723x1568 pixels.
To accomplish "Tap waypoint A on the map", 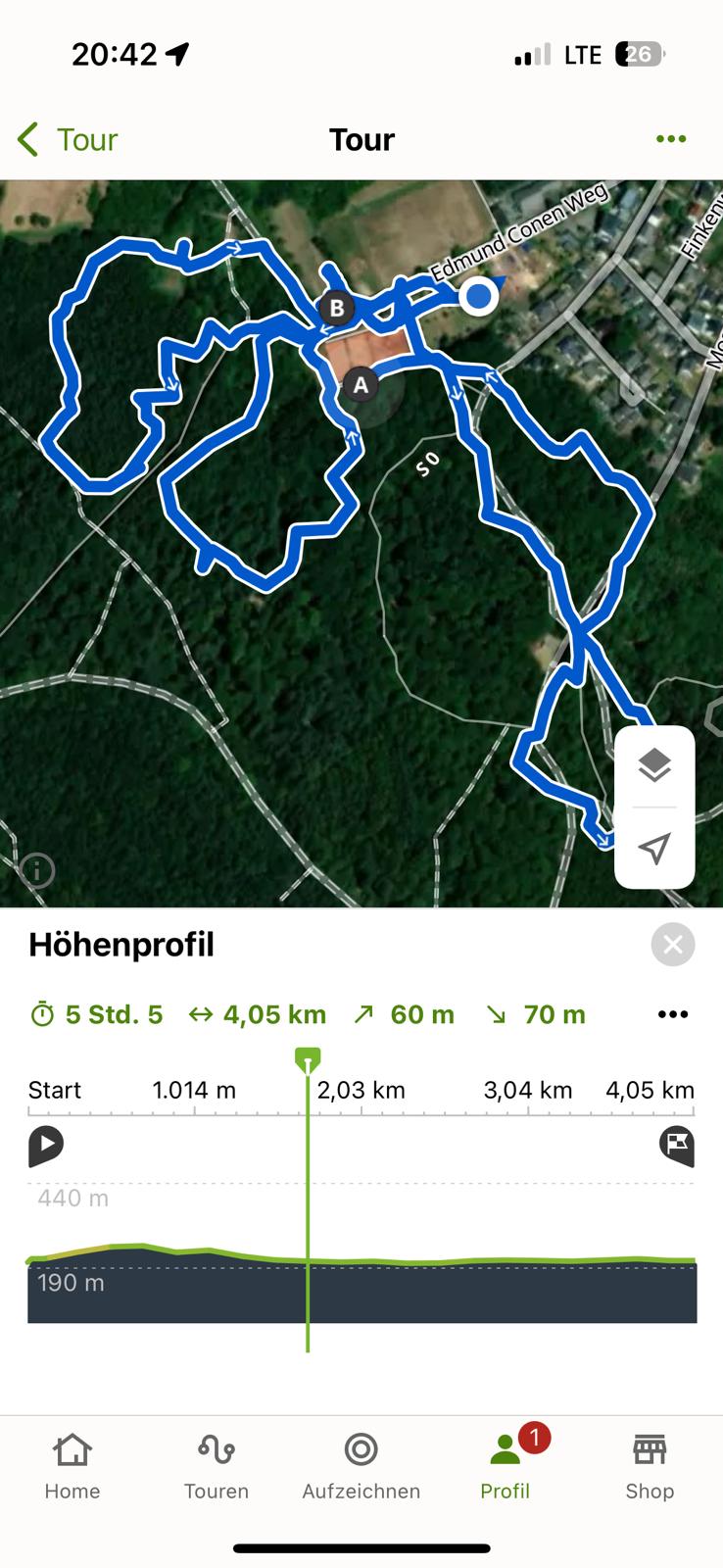I will [x=361, y=385].
